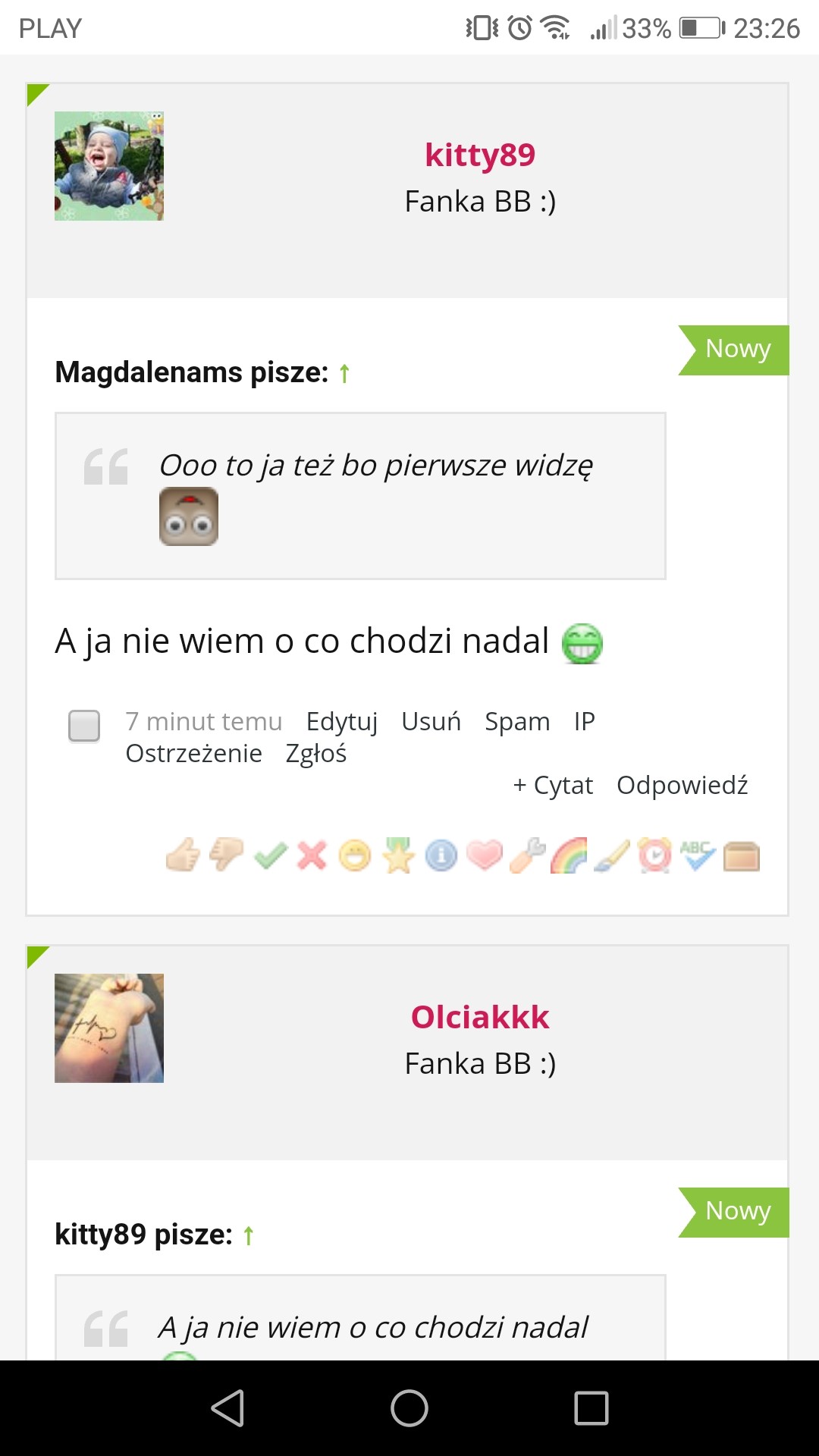Choose Edytuj on kitty89's post
The height and width of the screenshot is (1456, 819).
coord(341,721)
